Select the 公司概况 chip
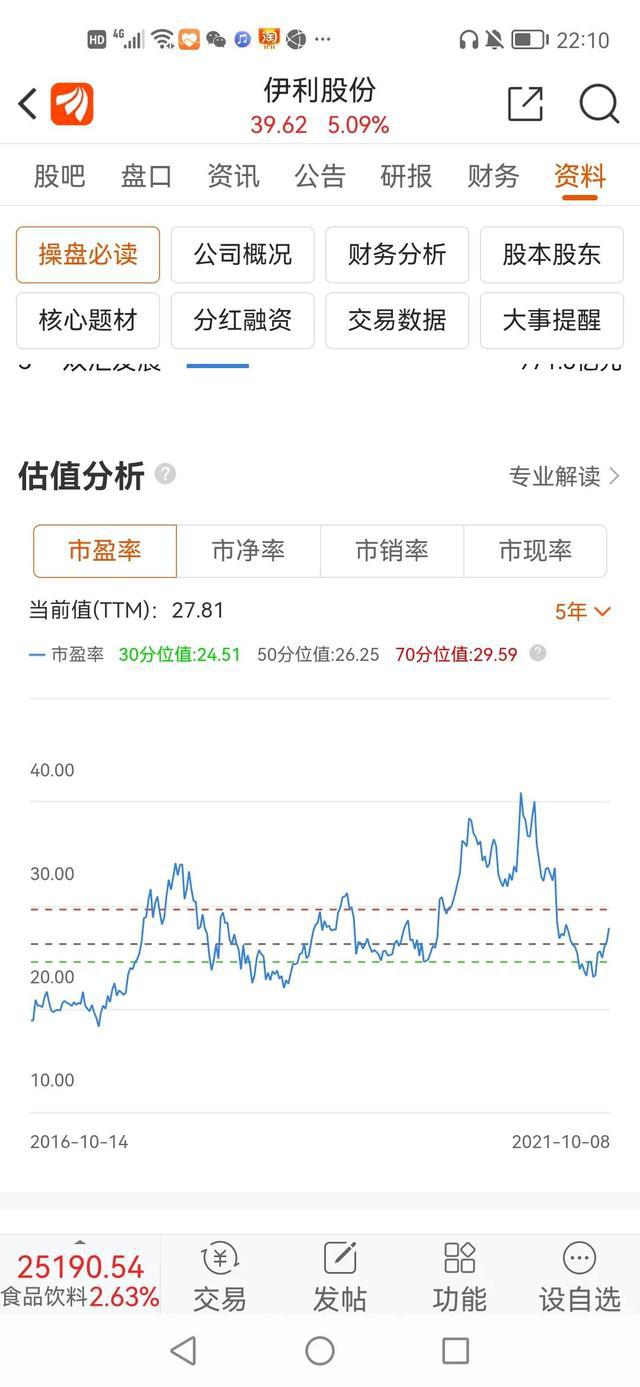Image resolution: width=640 pixels, height=1387 pixels. (243, 254)
